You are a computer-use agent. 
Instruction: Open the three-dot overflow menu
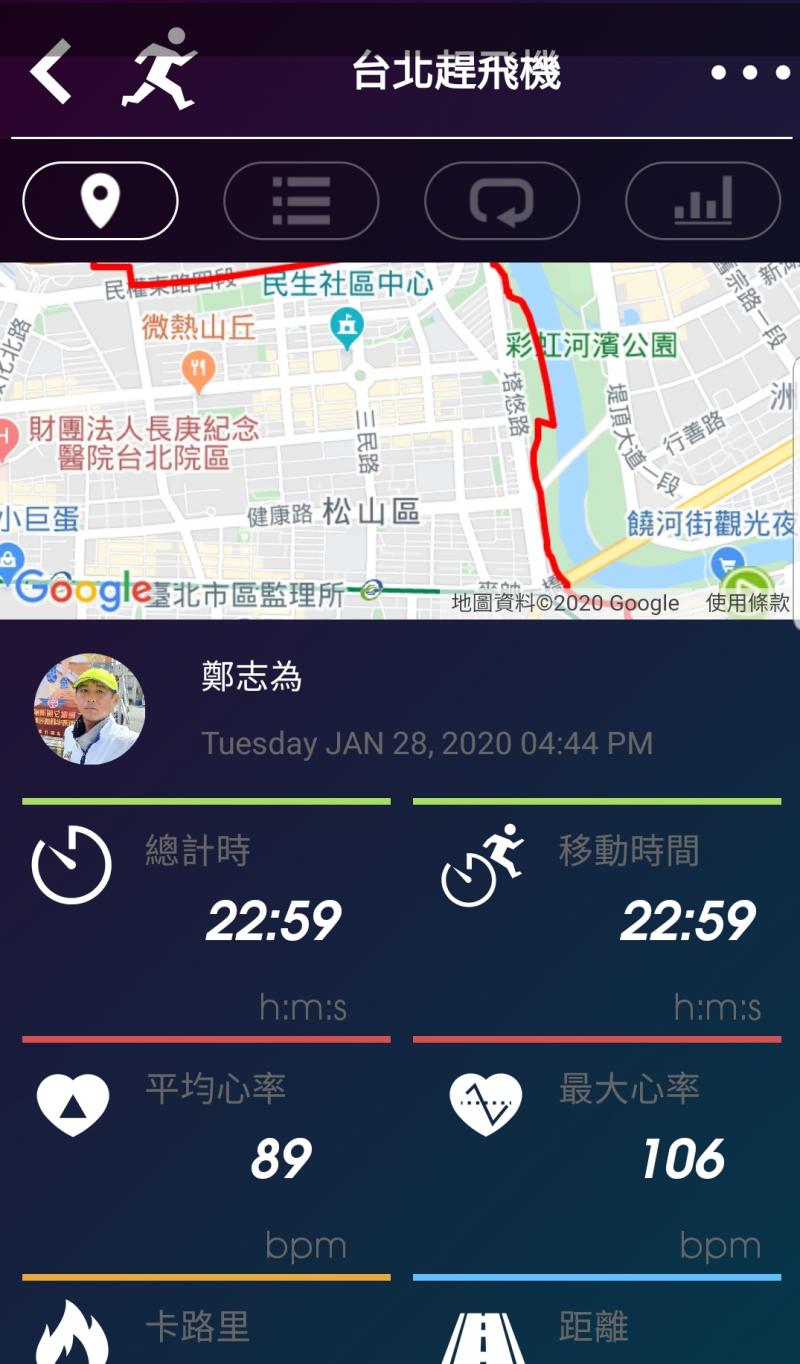pos(750,73)
